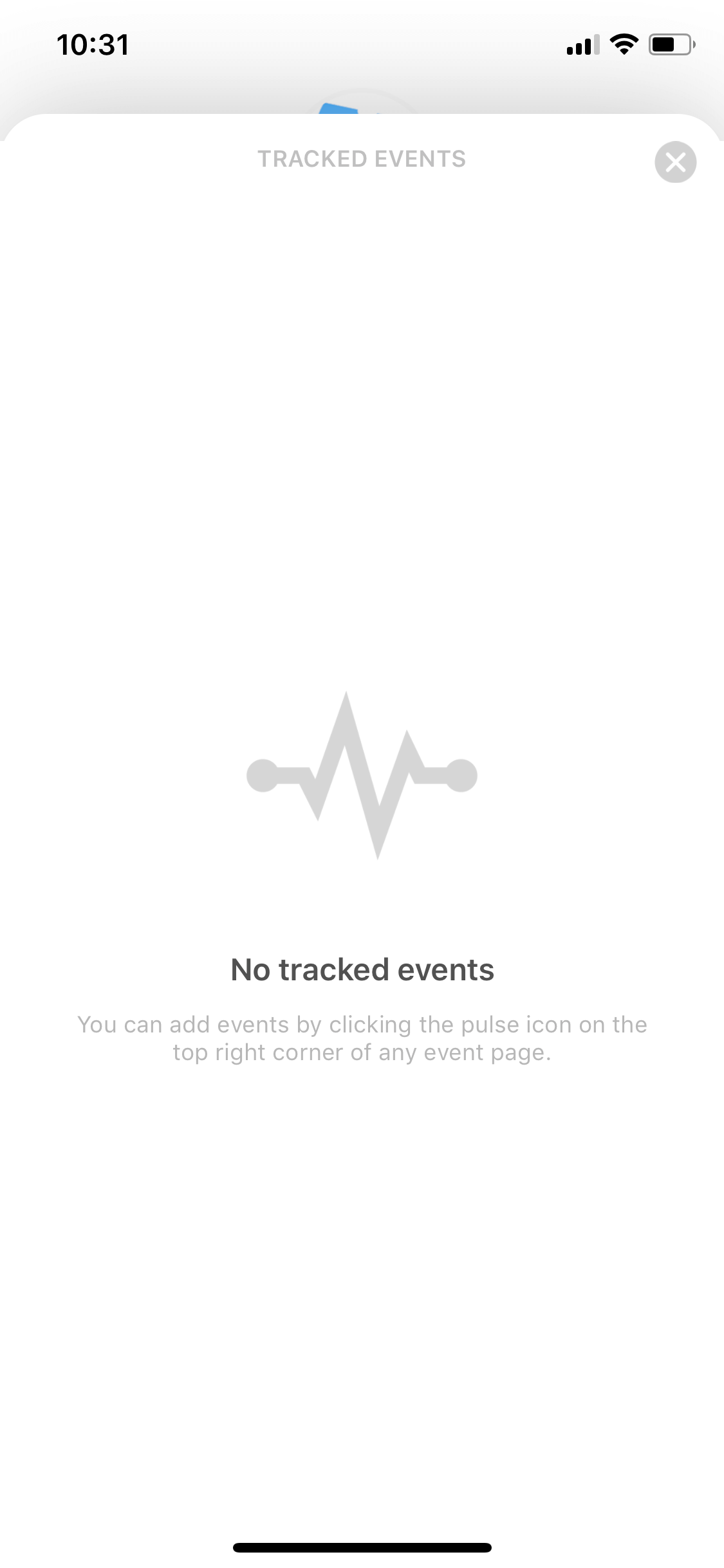Close the Tracked Events sheet

(x=675, y=162)
